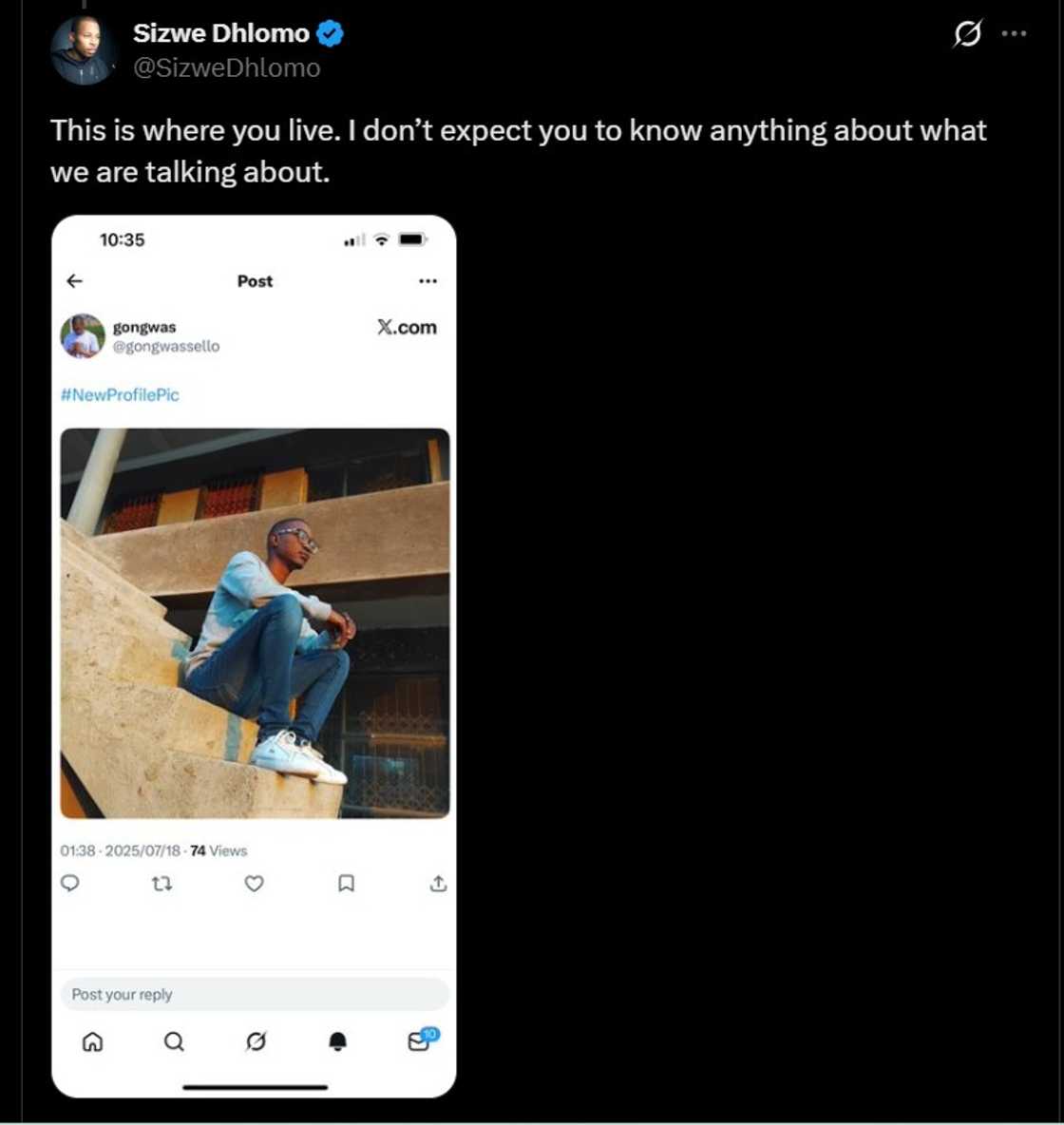Tap the @SizweDhlomo handle
Viewport: 1064px width, 1125px height.
(x=227, y=68)
